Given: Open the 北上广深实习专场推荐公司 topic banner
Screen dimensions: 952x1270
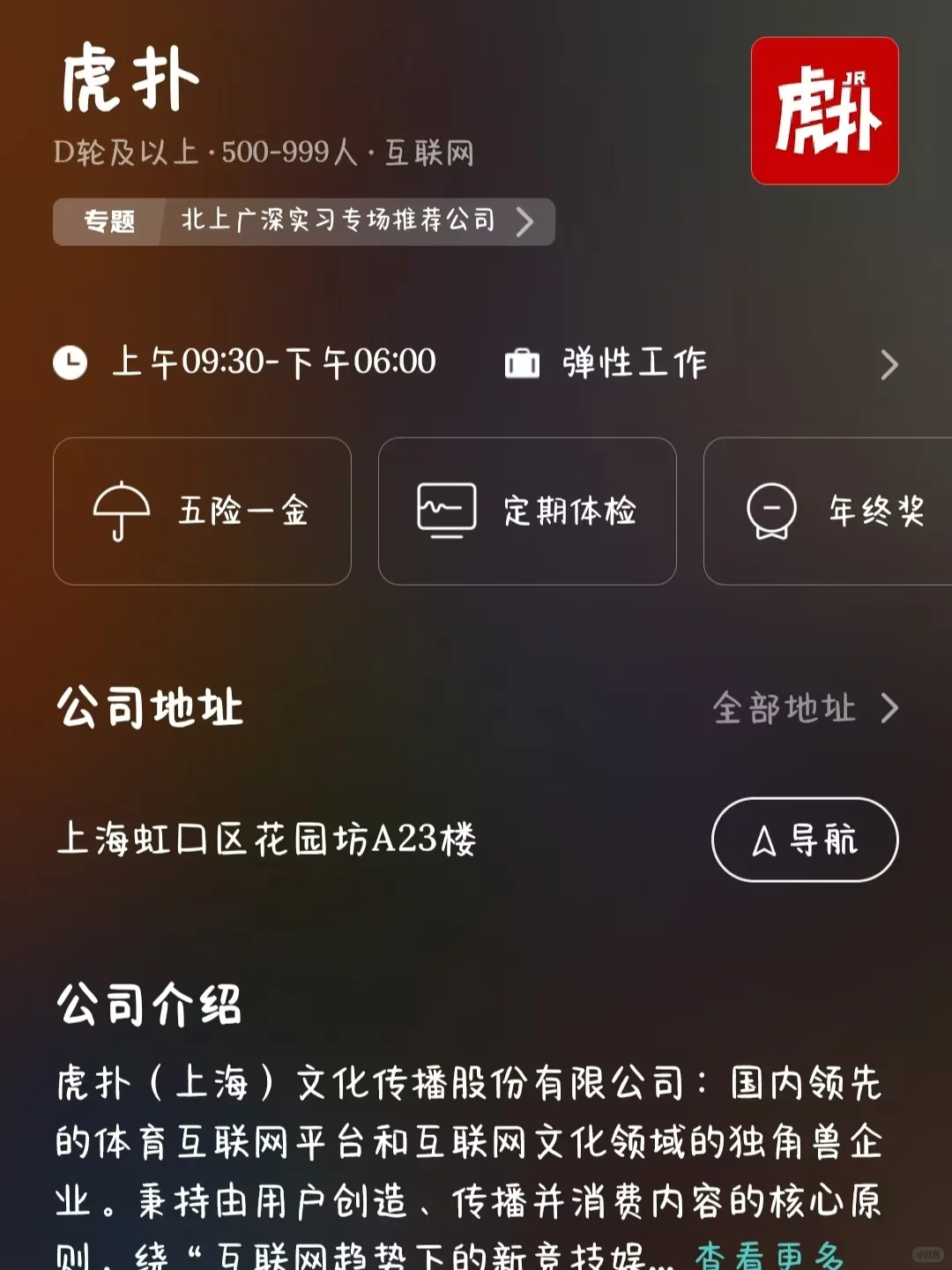Looking at the screenshot, I should 304,221.
